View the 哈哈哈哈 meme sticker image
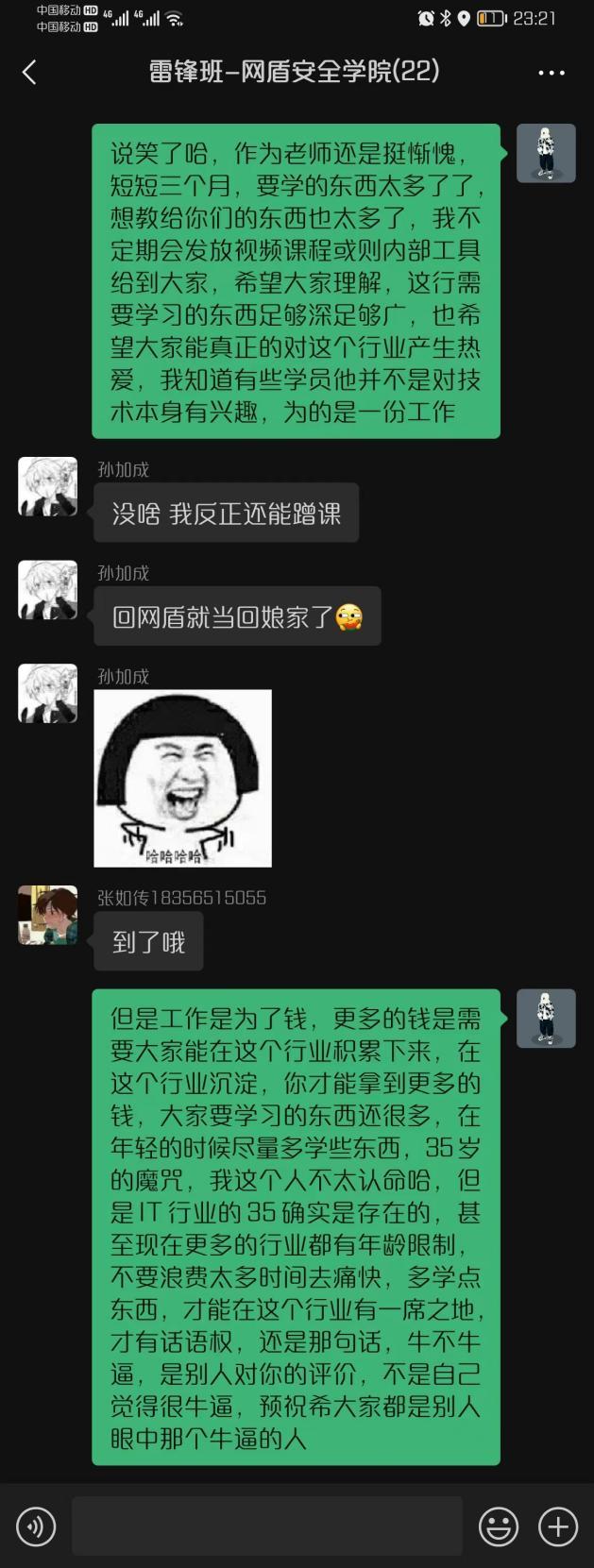594x1568 pixels. (182, 778)
